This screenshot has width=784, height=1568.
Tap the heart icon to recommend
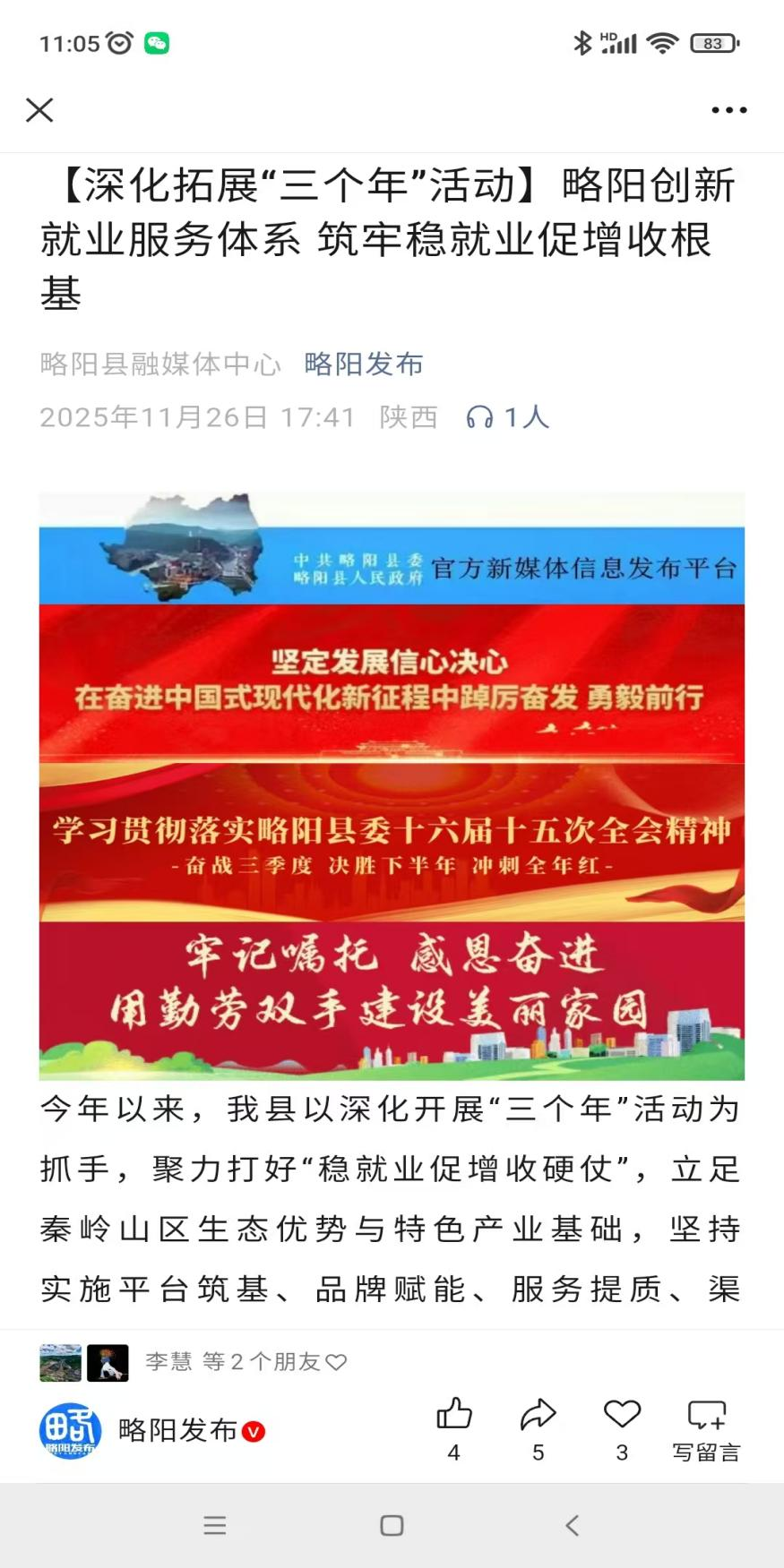(622, 1429)
